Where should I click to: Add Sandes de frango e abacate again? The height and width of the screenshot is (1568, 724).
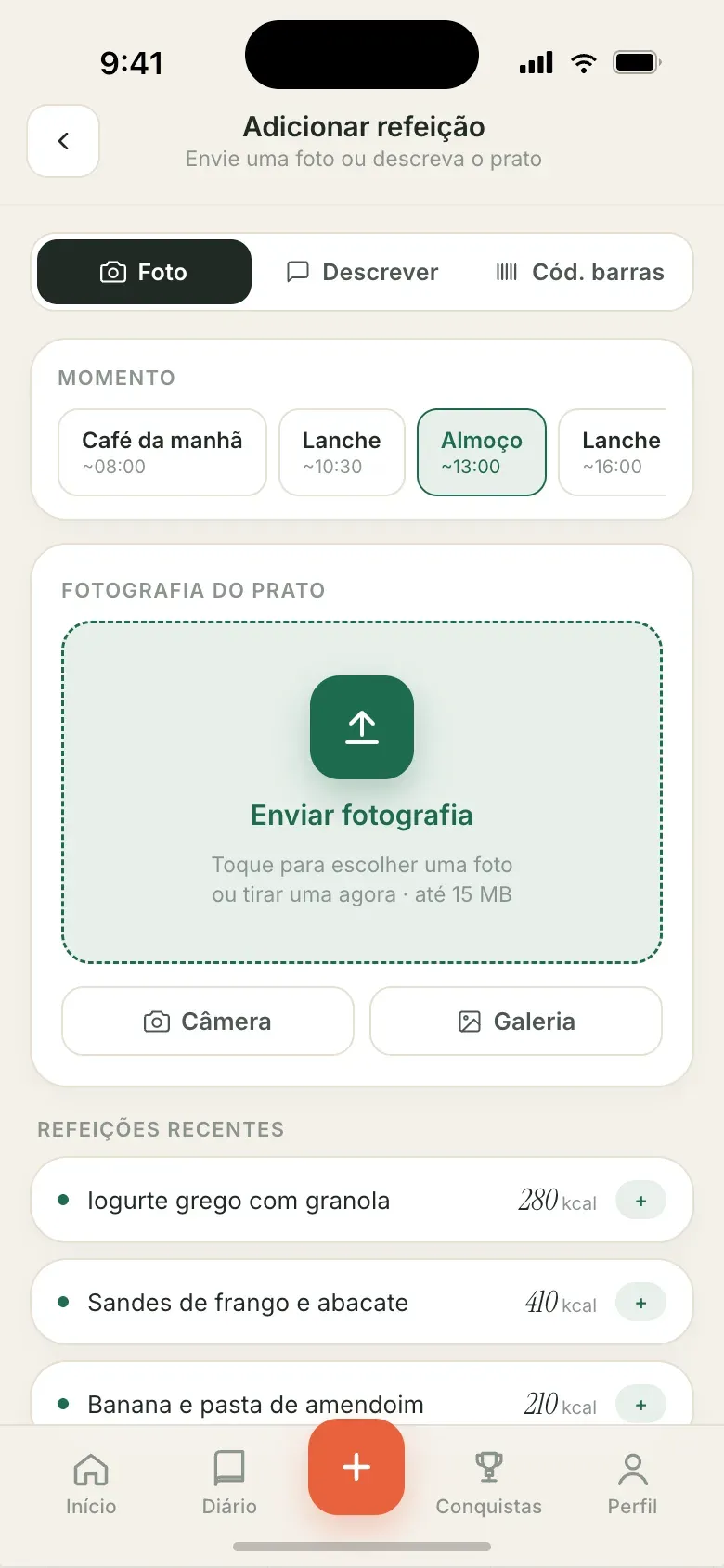point(640,1302)
